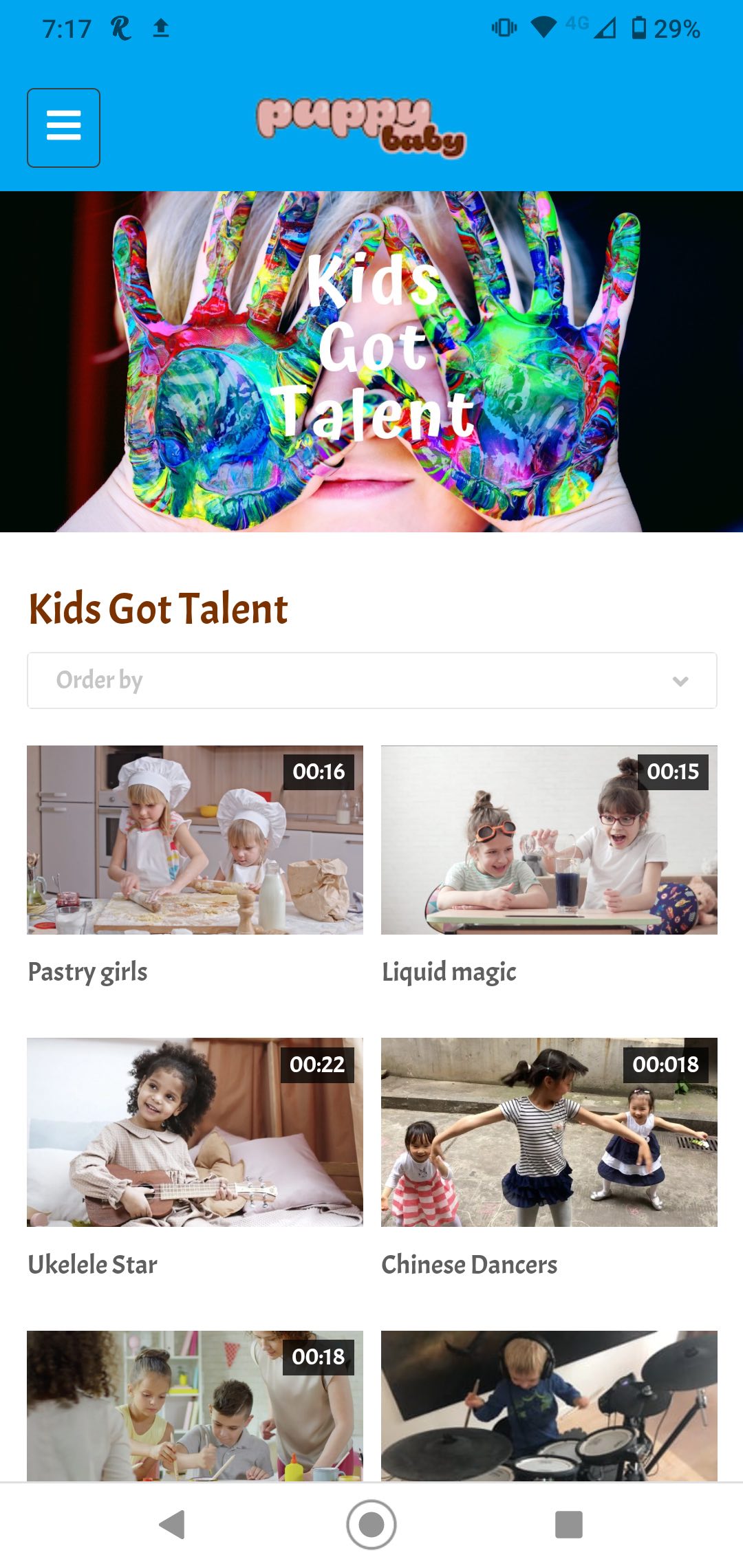
Task: Tap the Puppy Baby logo
Action: [x=361, y=127]
